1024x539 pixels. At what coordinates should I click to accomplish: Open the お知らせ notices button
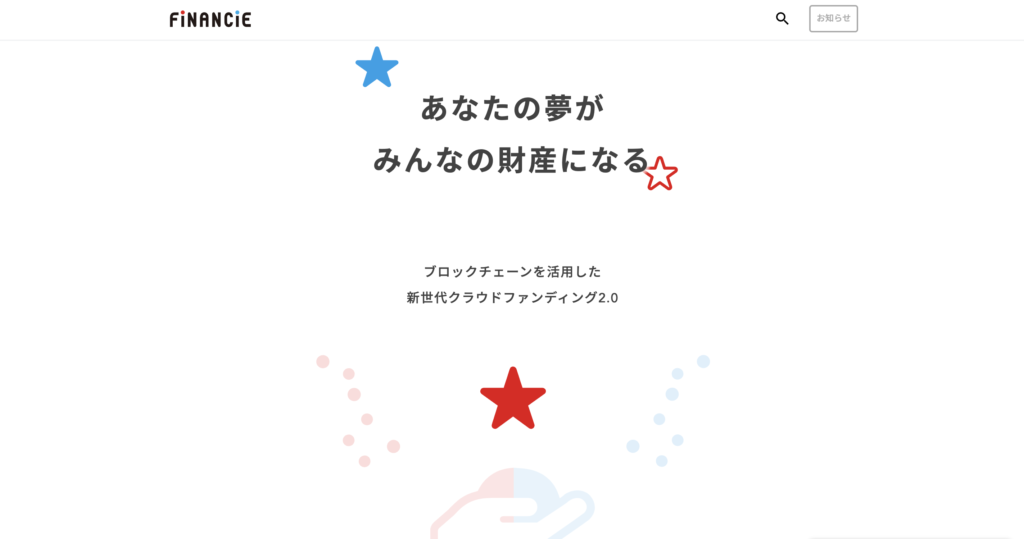(x=833, y=18)
